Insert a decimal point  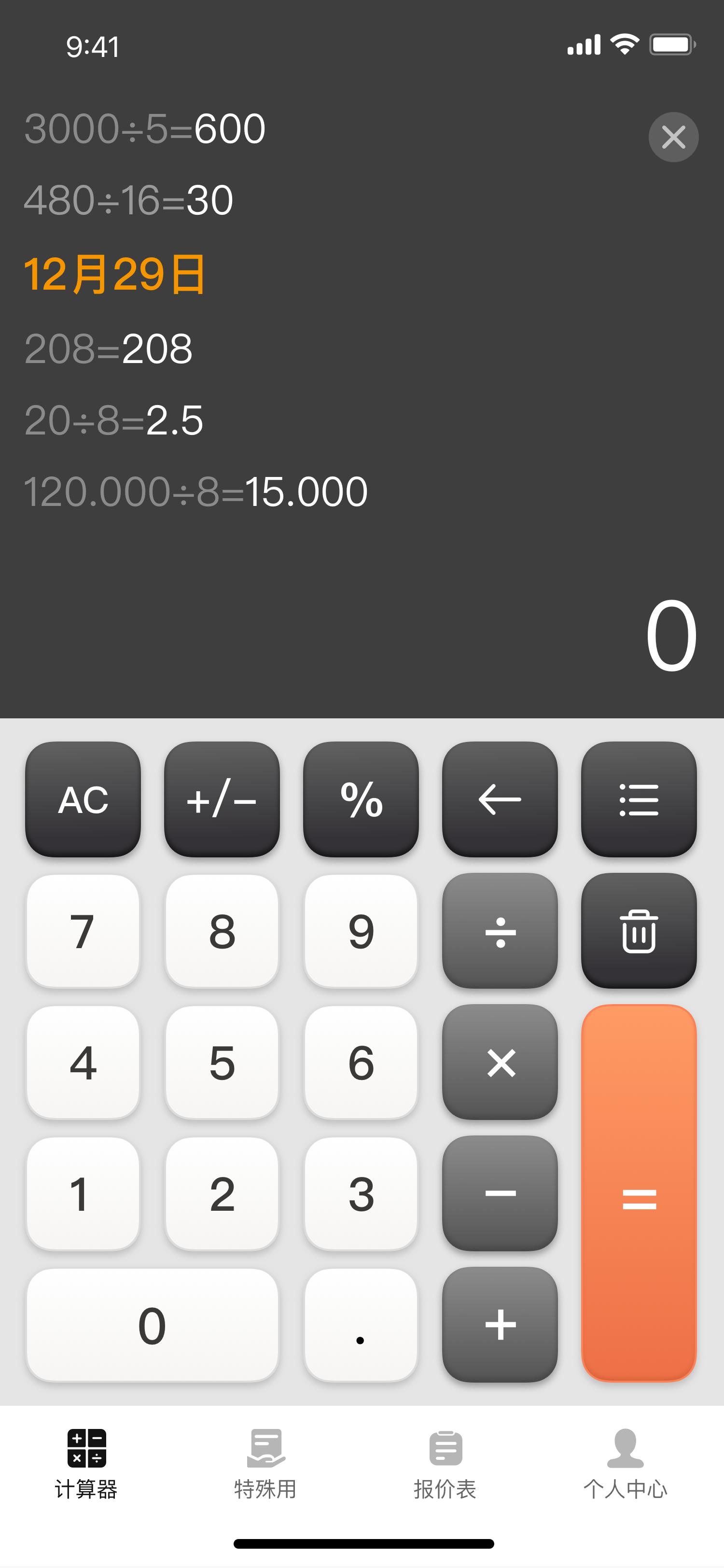click(361, 1325)
